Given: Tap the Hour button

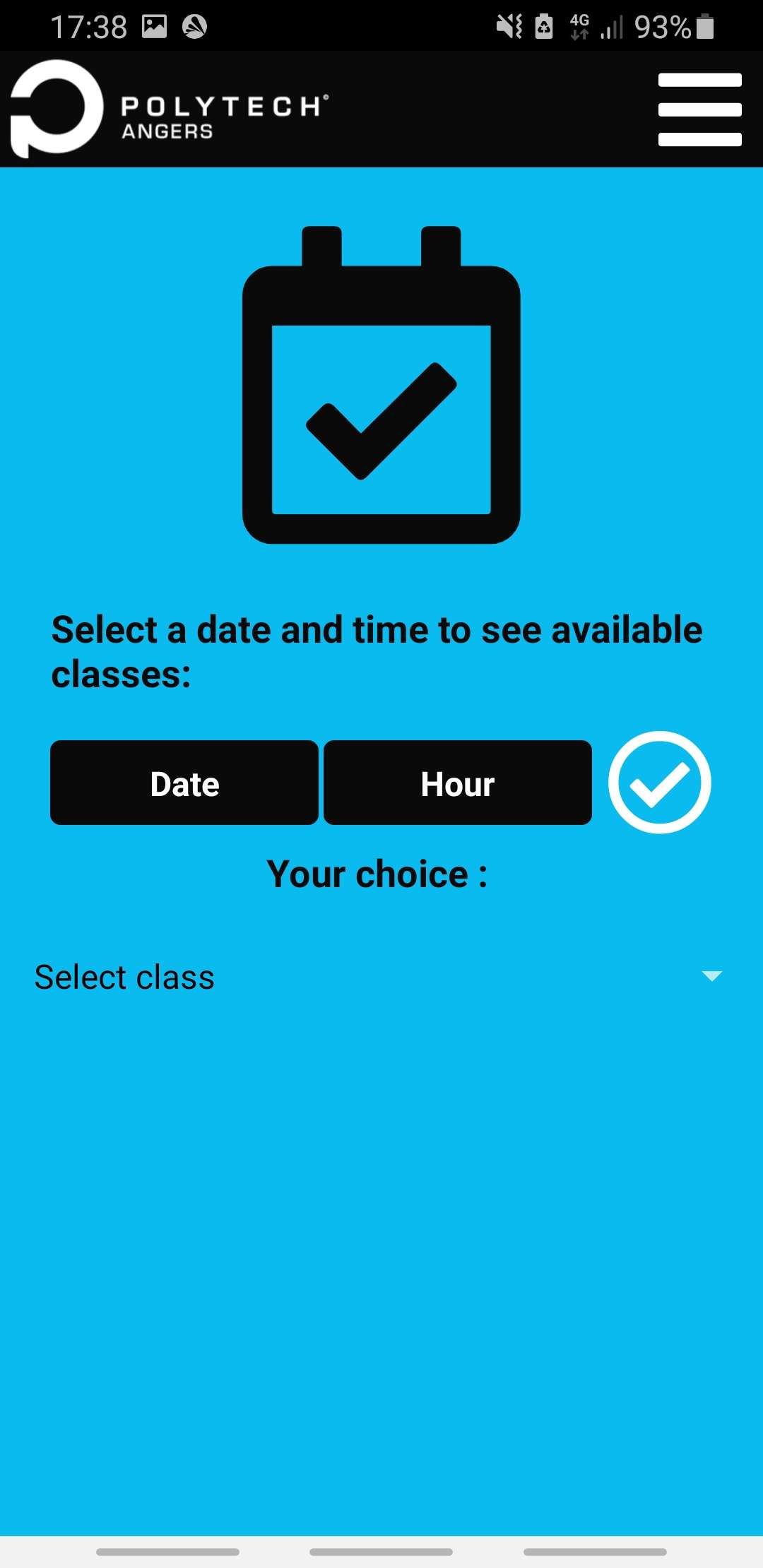Looking at the screenshot, I should pos(458,783).
